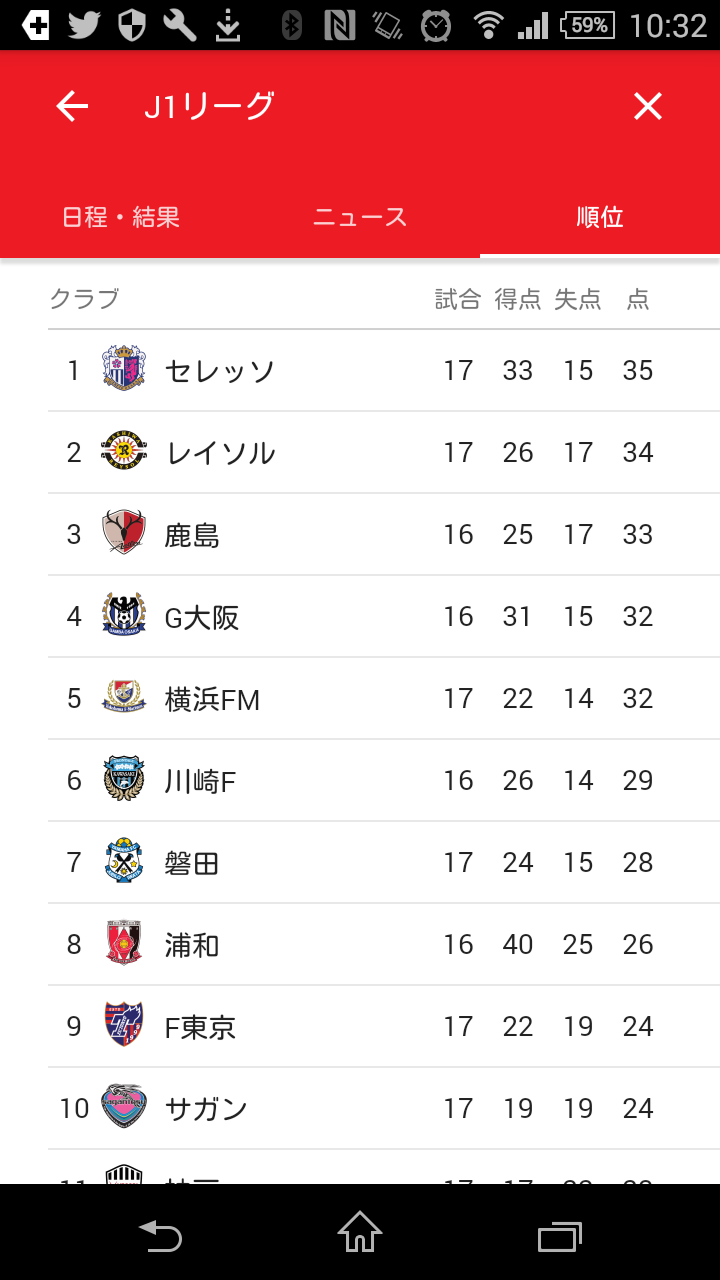
Task: Open the サガン team row
Action: click(x=384, y=1109)
